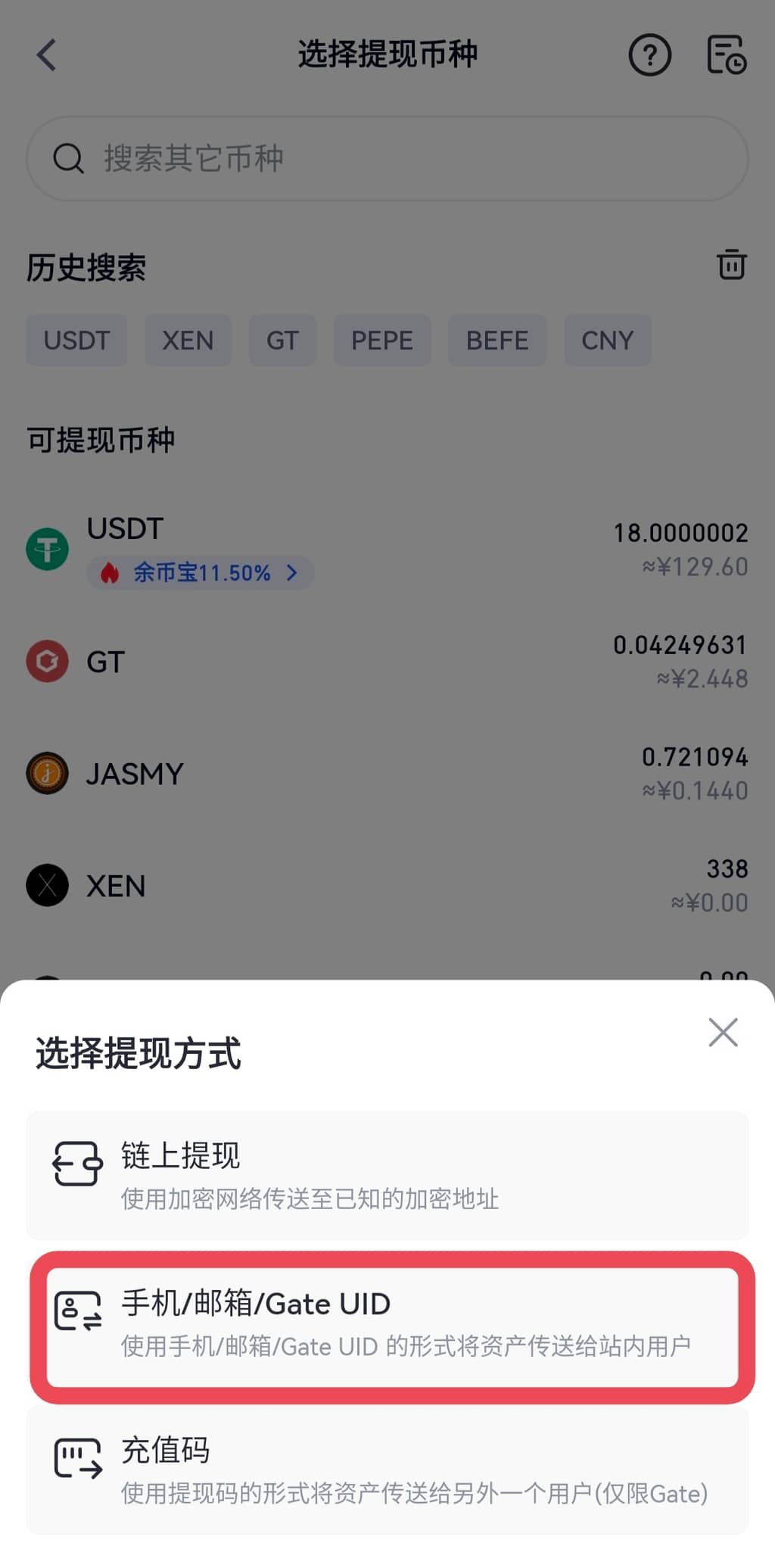Screen dimensions: 775x1568
Task: Go back from currency selection
Action: click(x=47, y=55)
